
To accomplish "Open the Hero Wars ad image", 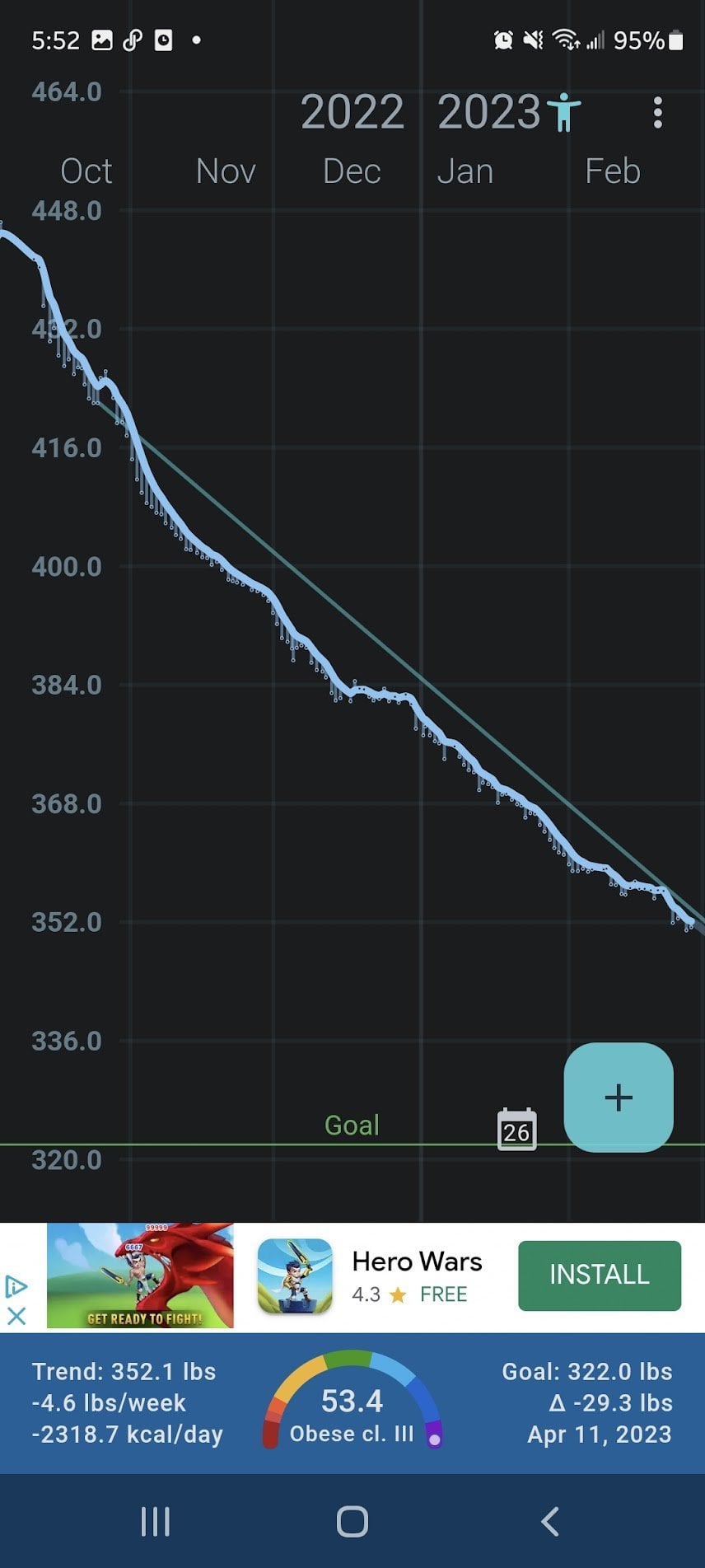I will pyautogui.click(x=140, y=1275).
